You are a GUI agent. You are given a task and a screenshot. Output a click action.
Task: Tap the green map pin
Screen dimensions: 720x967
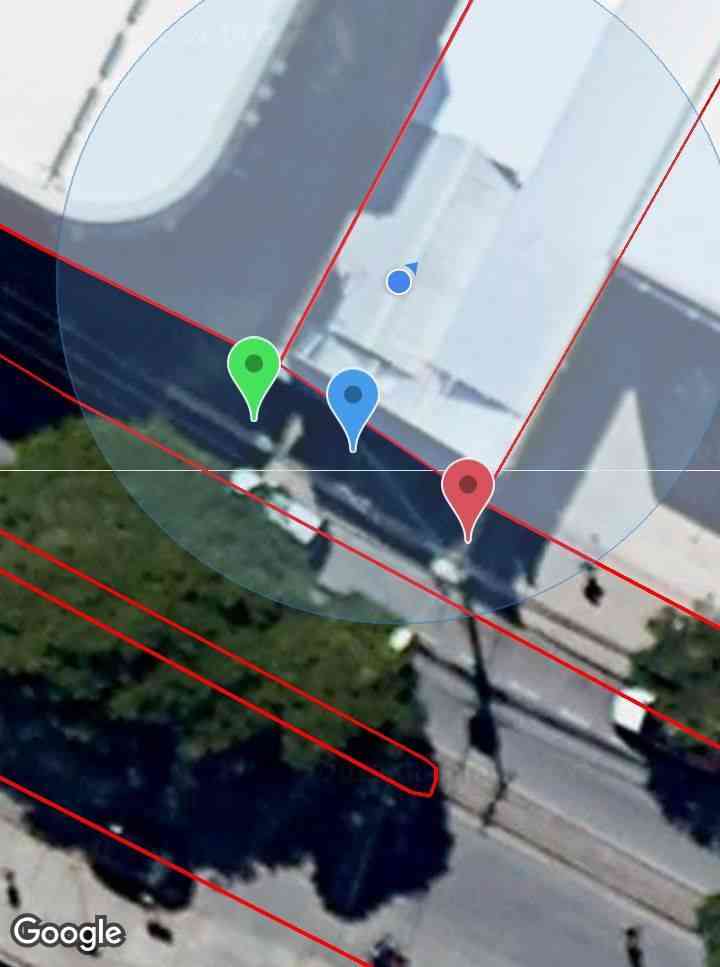tap(254, 368)
